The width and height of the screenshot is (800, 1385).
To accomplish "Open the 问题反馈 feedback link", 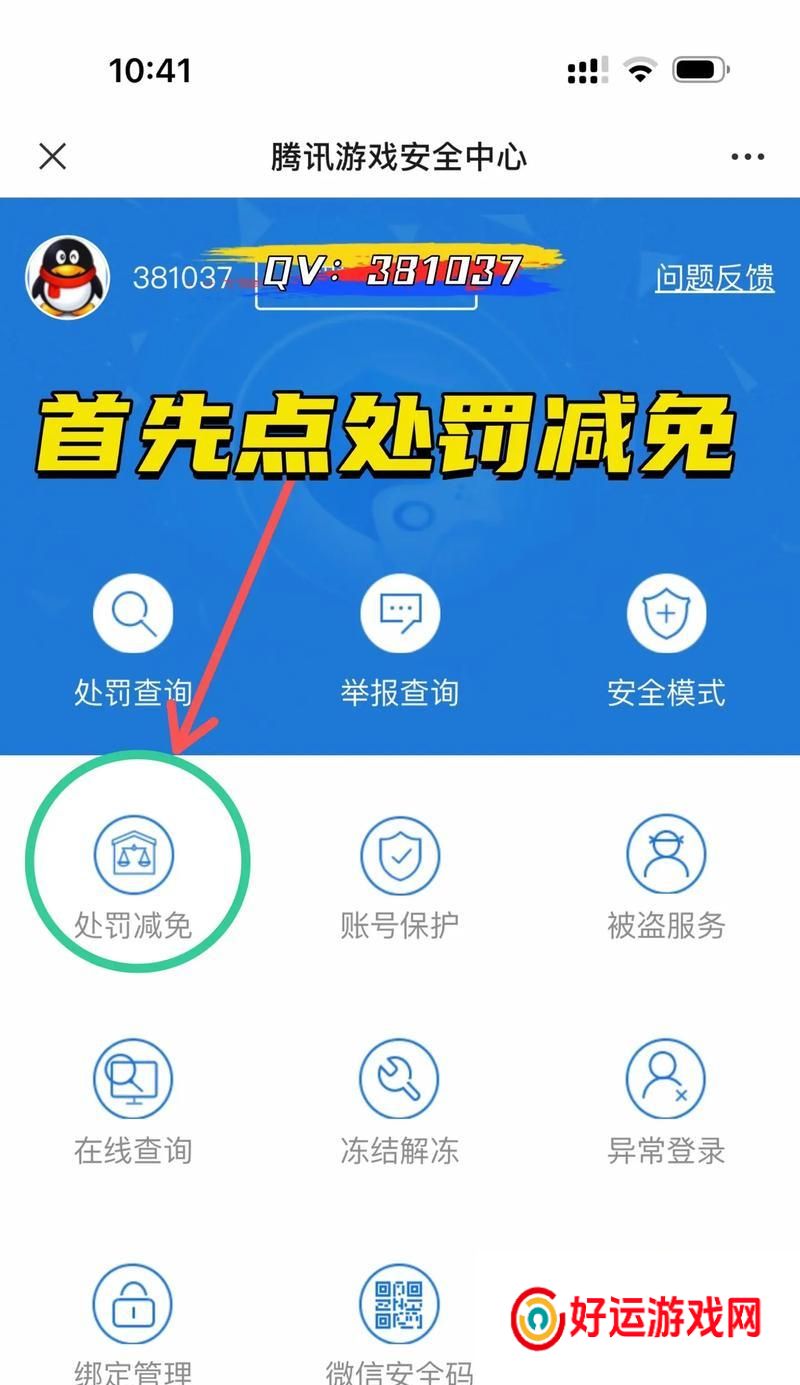I will pos(714,278).
